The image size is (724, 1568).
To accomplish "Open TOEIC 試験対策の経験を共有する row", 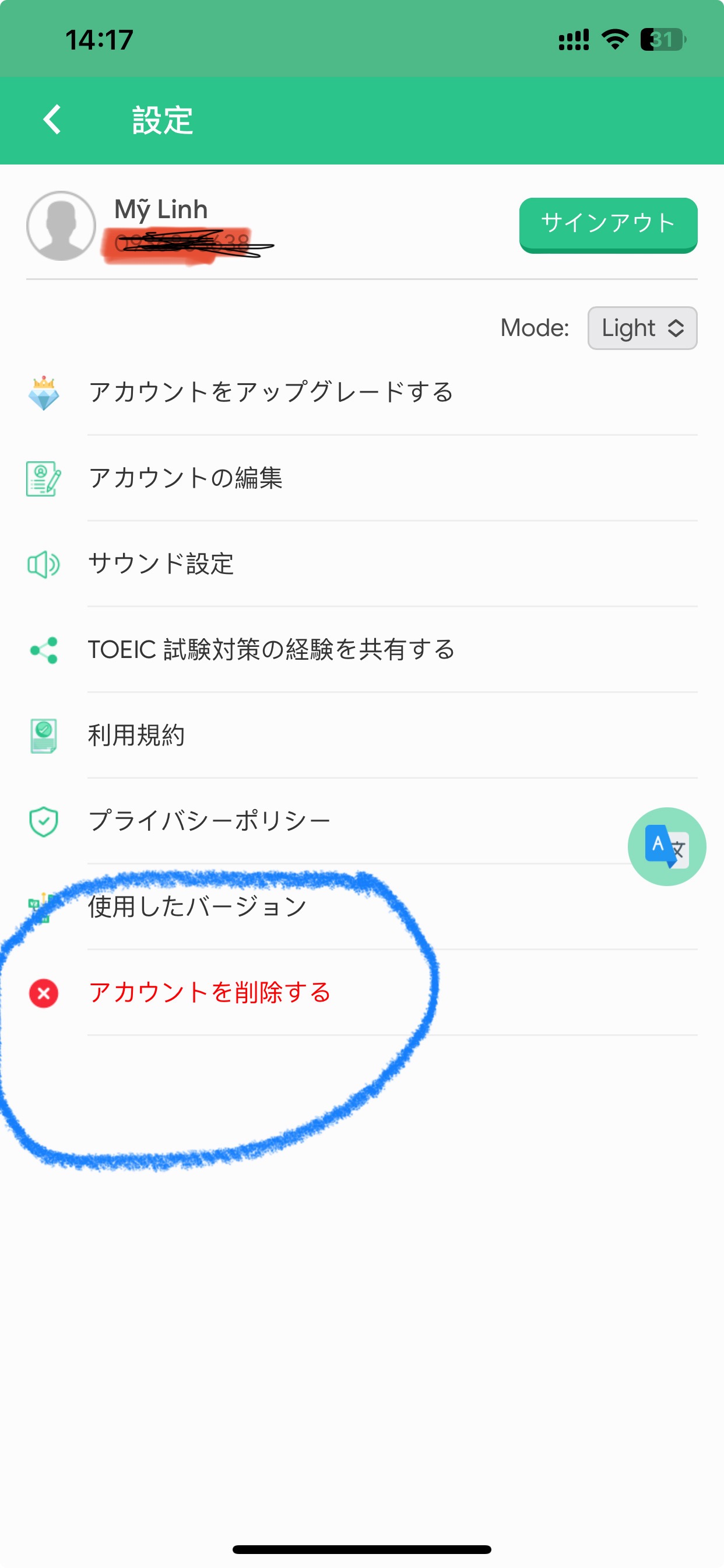I will [x=362, y=650].
